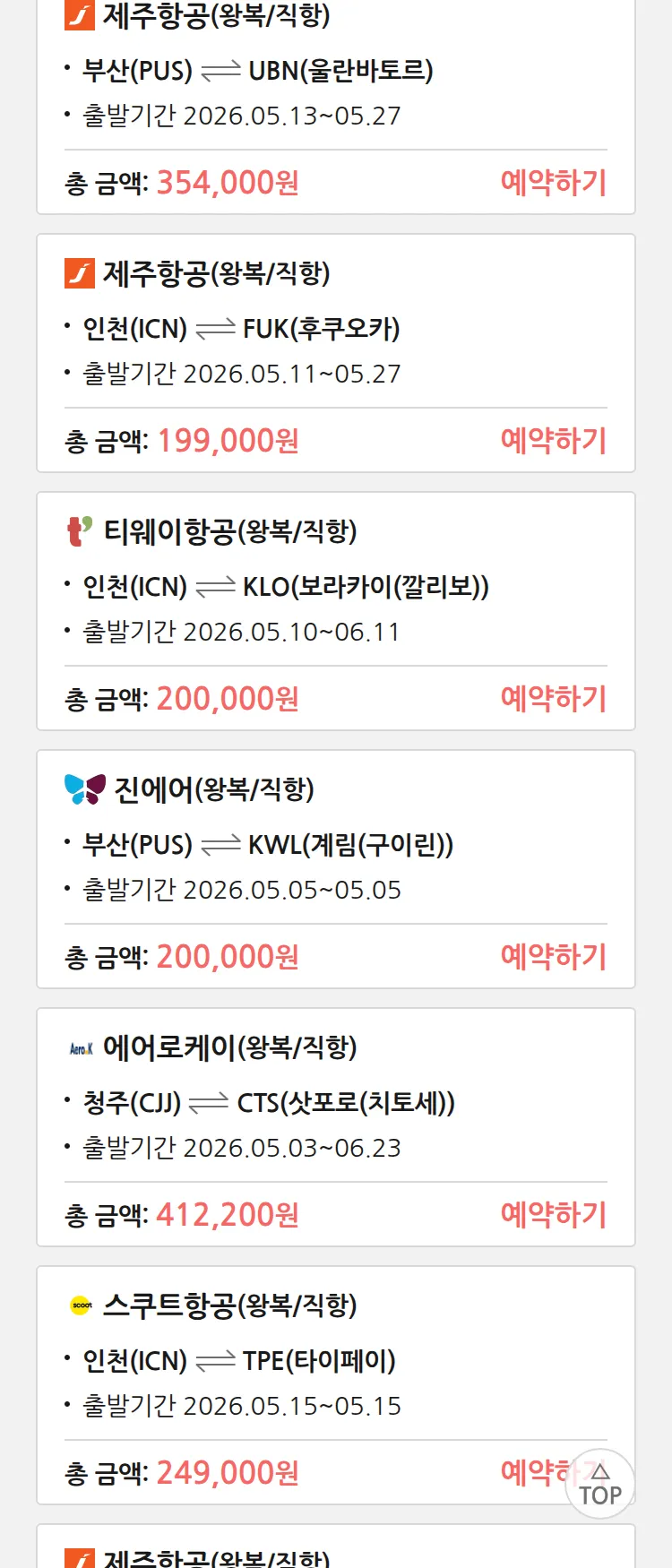Image resolution: width=672 pixels, height=1568 pixels.
Task: Book the Incheon to Fukuoka Jeju Air flight
Action: (553, 441)
